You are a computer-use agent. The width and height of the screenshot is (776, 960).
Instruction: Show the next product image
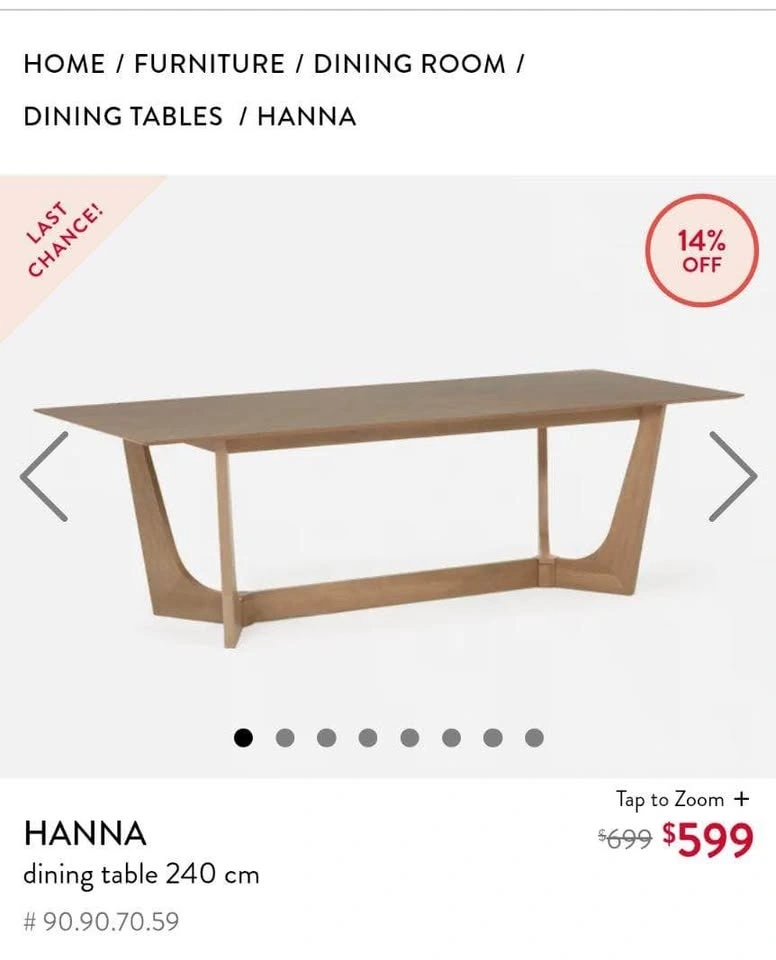coord(733,476)
